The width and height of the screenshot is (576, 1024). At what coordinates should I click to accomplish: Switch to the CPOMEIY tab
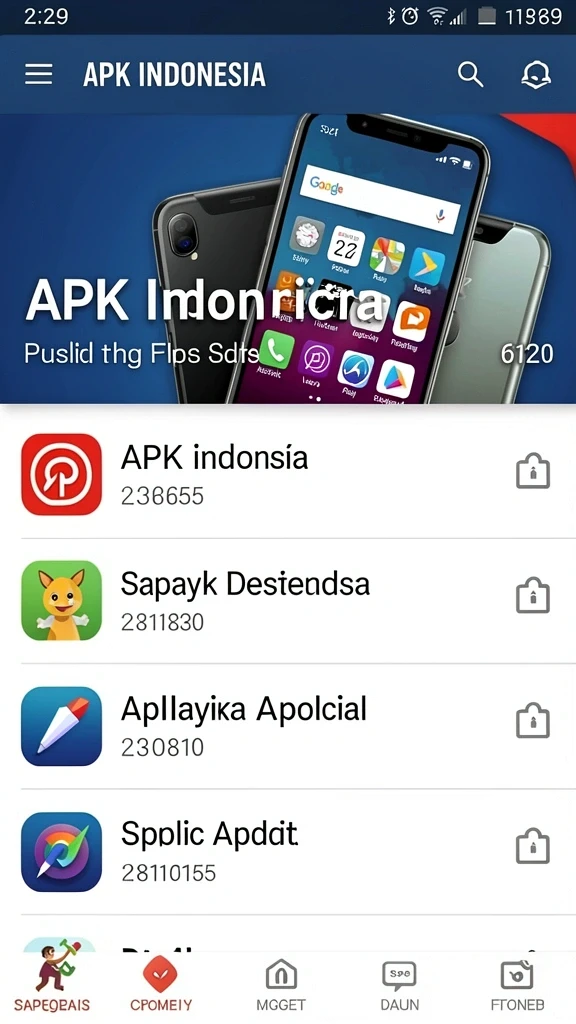click(x=159, y=982)
